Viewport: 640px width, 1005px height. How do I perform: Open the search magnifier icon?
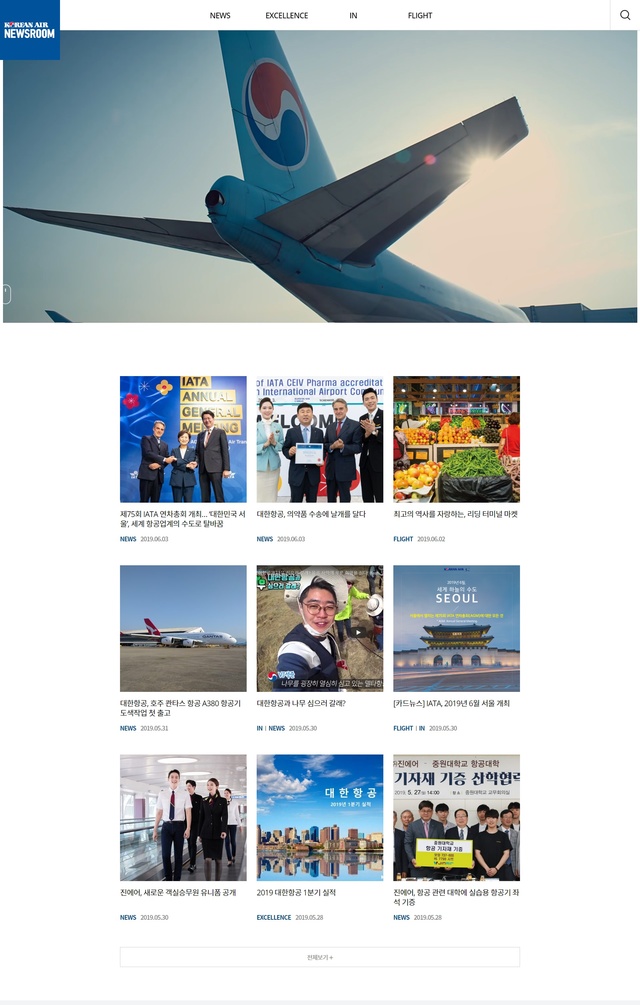[x=625, y=15]
